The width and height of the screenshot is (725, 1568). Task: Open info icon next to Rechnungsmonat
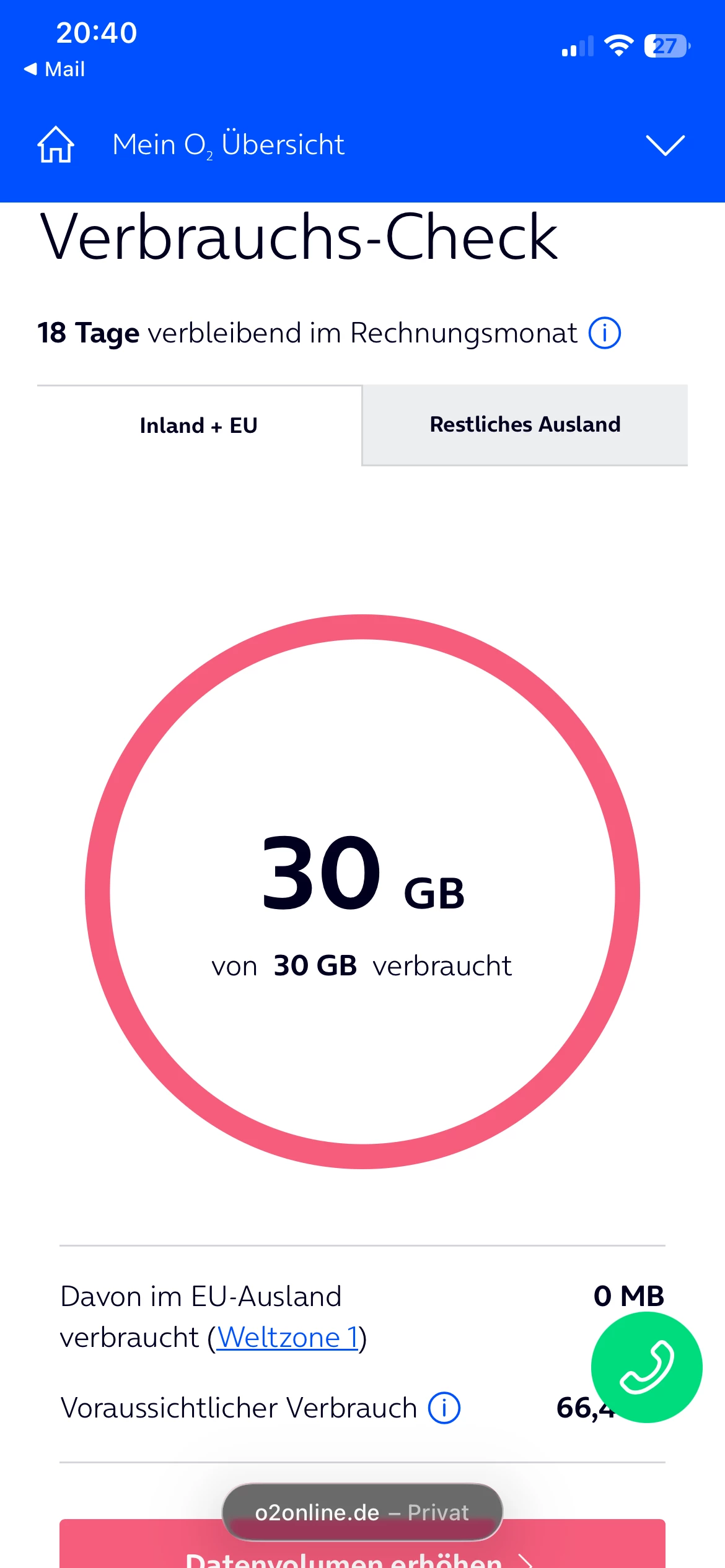pos(604,333)
